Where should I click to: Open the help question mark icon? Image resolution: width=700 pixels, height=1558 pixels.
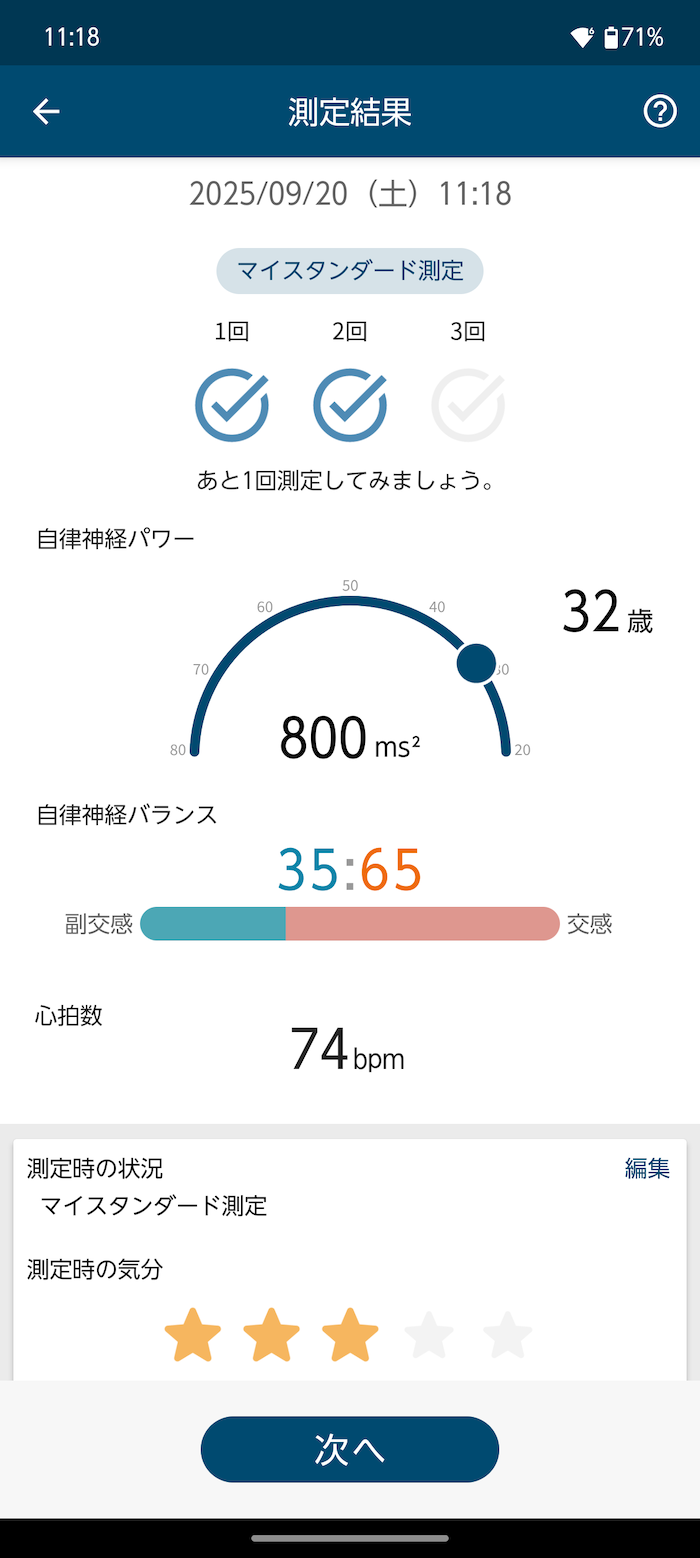point(660,112)
